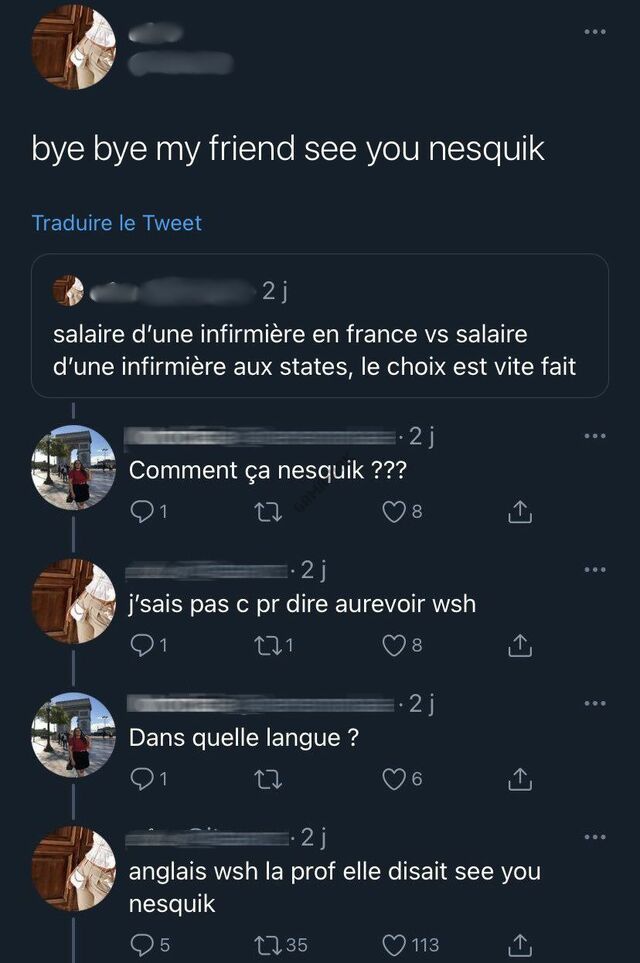Like the reply 'Dans quelle langue ?'
The width and height of the screenshot is (640, 963).
click(395, 779)
